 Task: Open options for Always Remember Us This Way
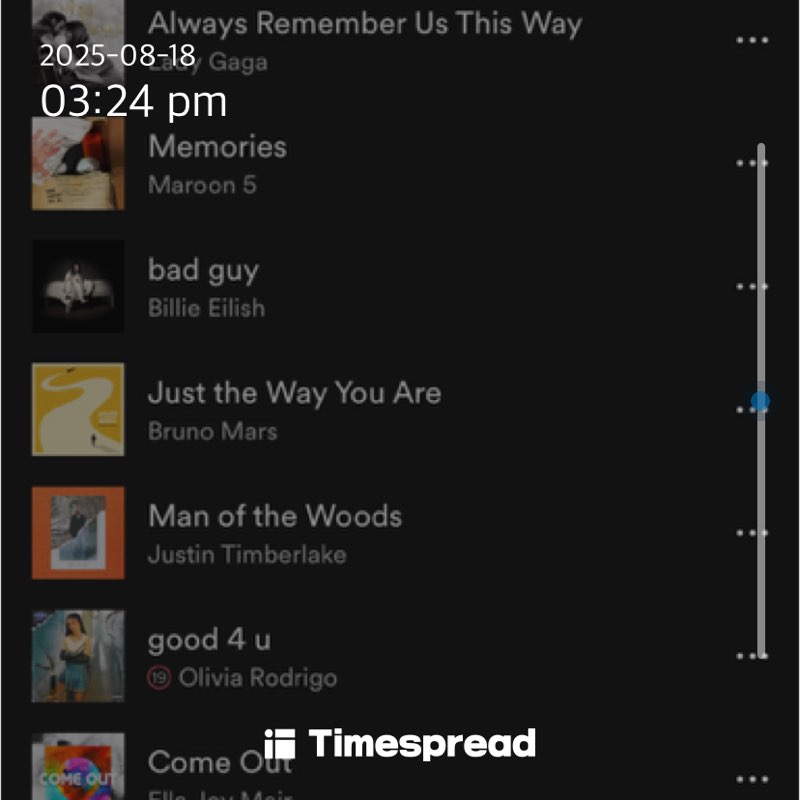(x=751, y=40)
